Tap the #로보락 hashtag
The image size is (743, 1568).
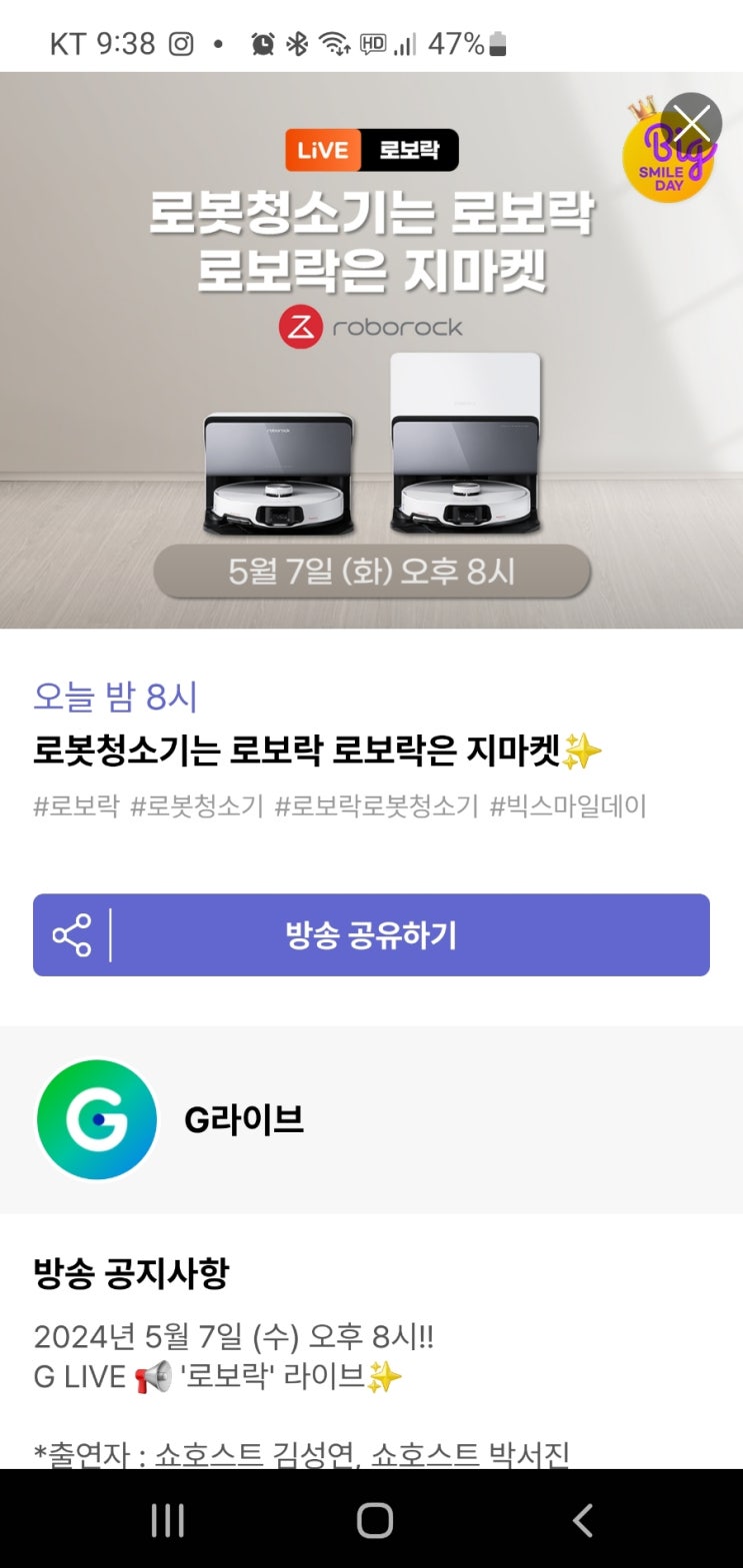pos(76,805)
